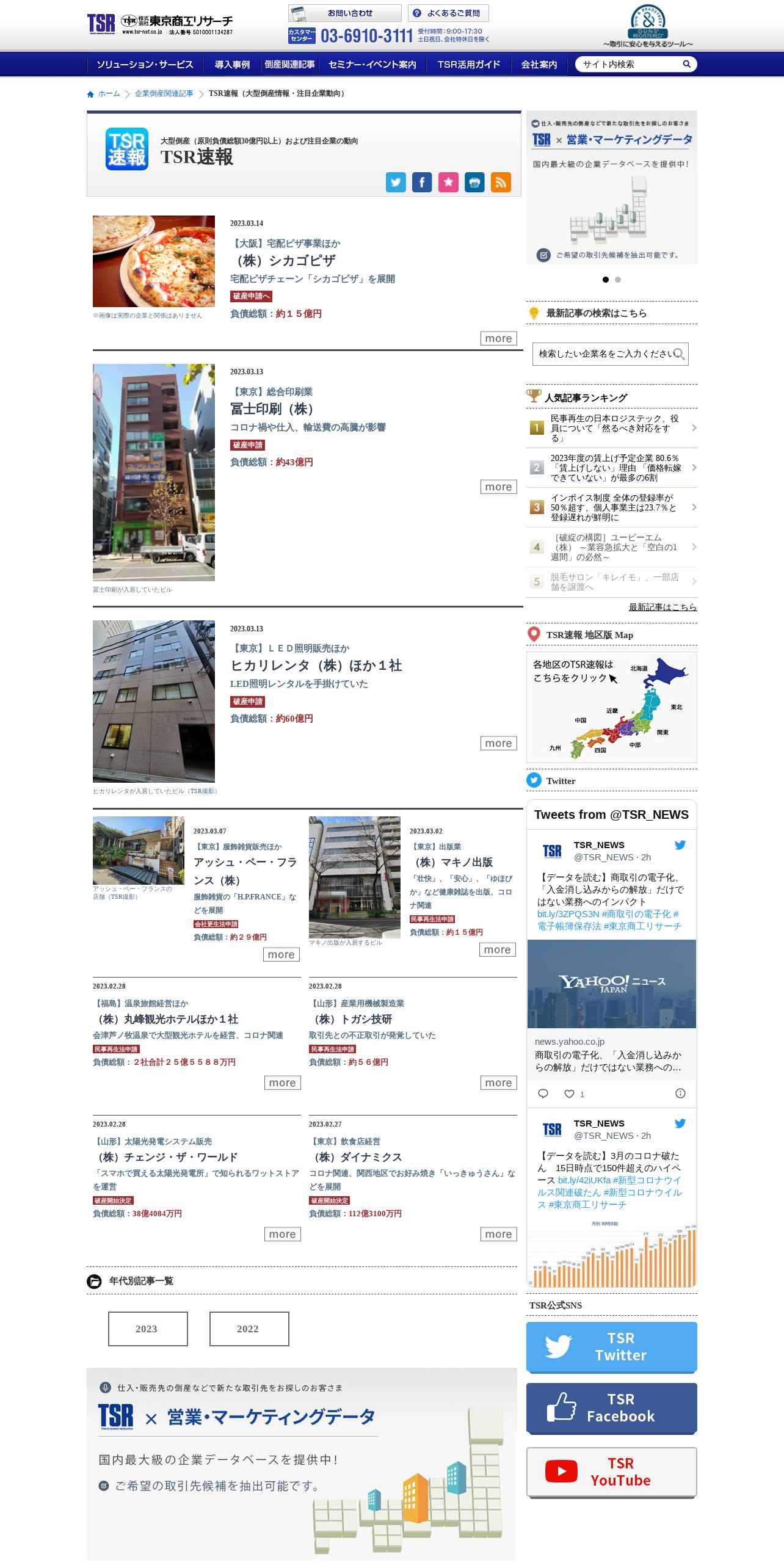784x1568 pixels.
Task: Return to ホーム via the breadcrumb
Action: pos(109,93)
